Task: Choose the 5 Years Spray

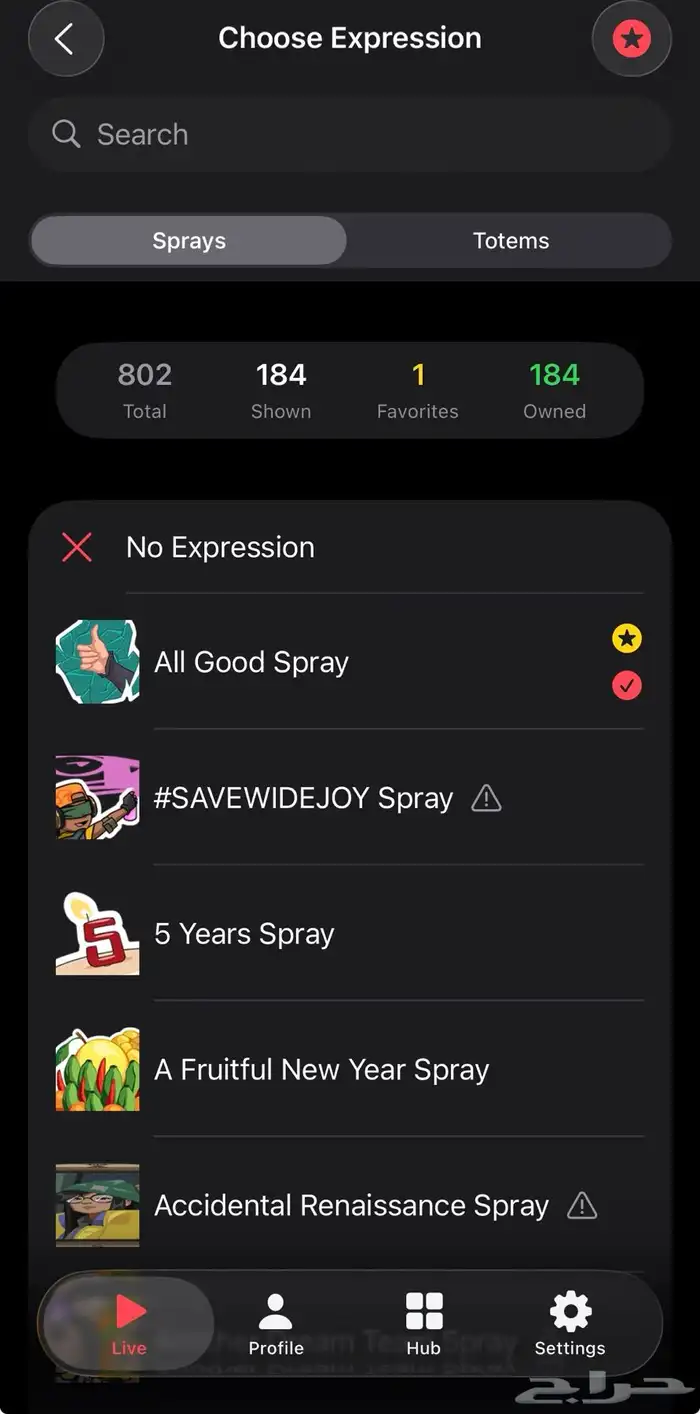Action: click(244, 934)
